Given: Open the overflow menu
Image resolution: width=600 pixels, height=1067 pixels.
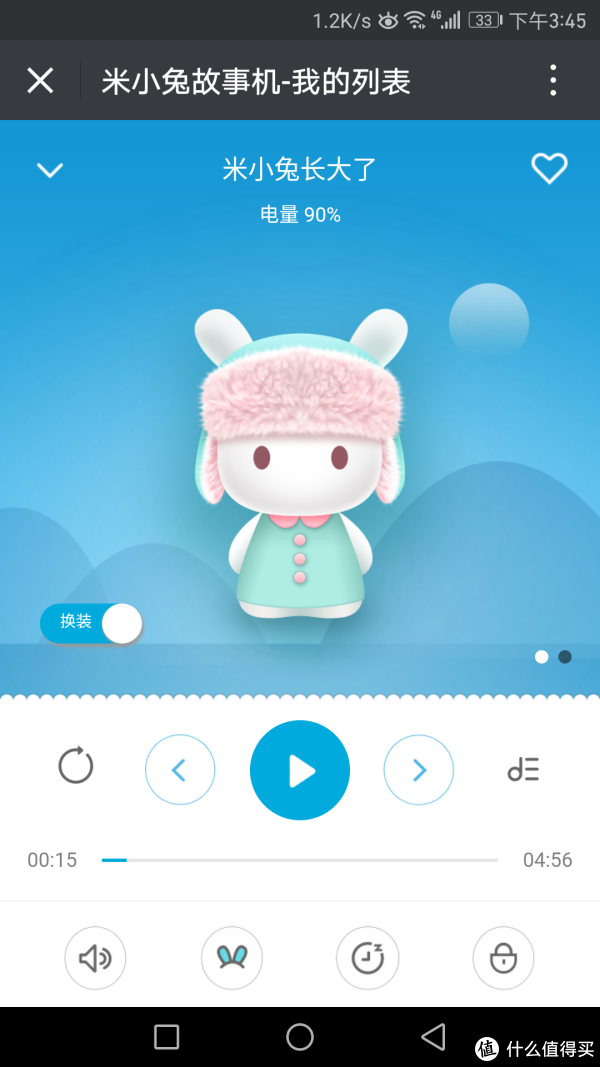Looking at the screenshot, I should (x=553, y=80).
